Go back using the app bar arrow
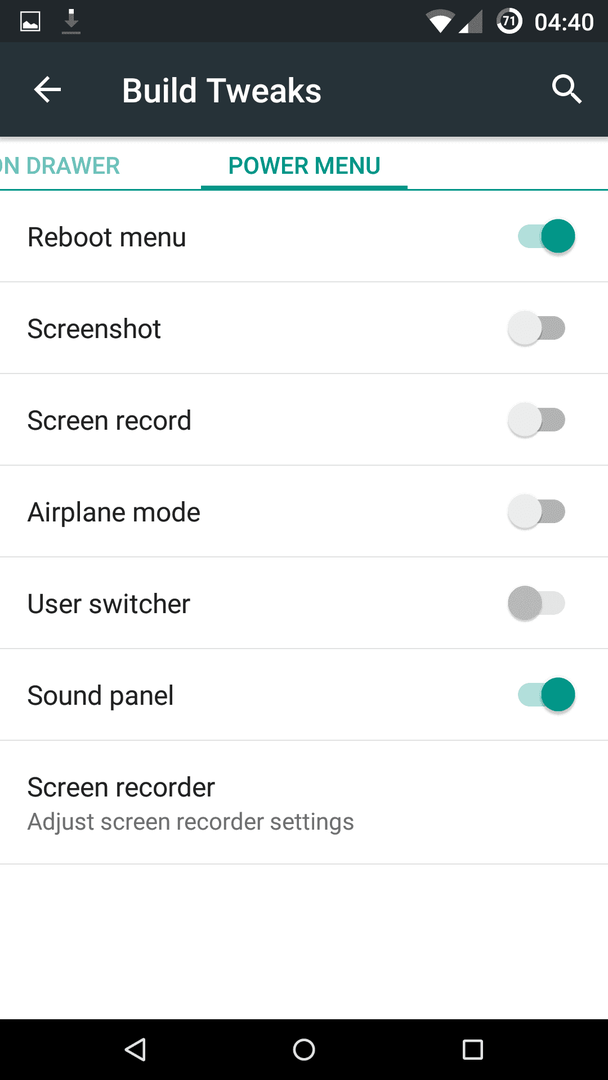608x1080 pixels. click(48, 90)
